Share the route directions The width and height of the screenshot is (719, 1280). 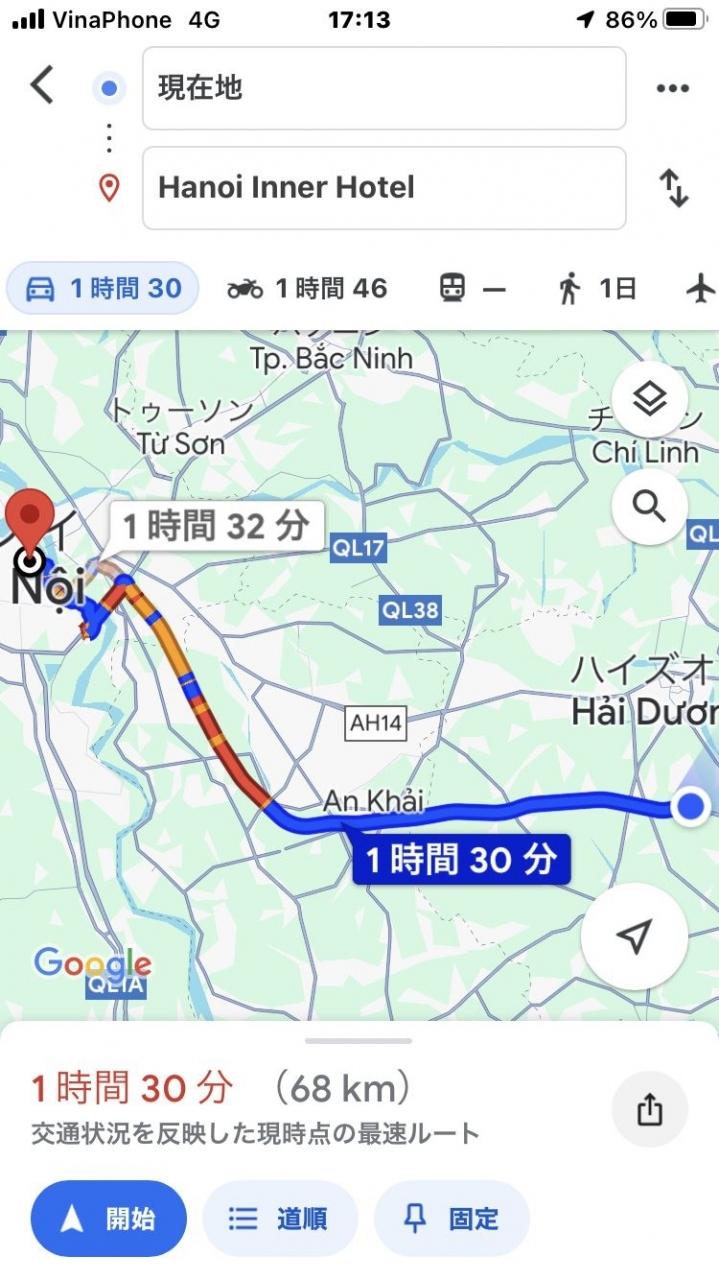[x=649, y=1109]
